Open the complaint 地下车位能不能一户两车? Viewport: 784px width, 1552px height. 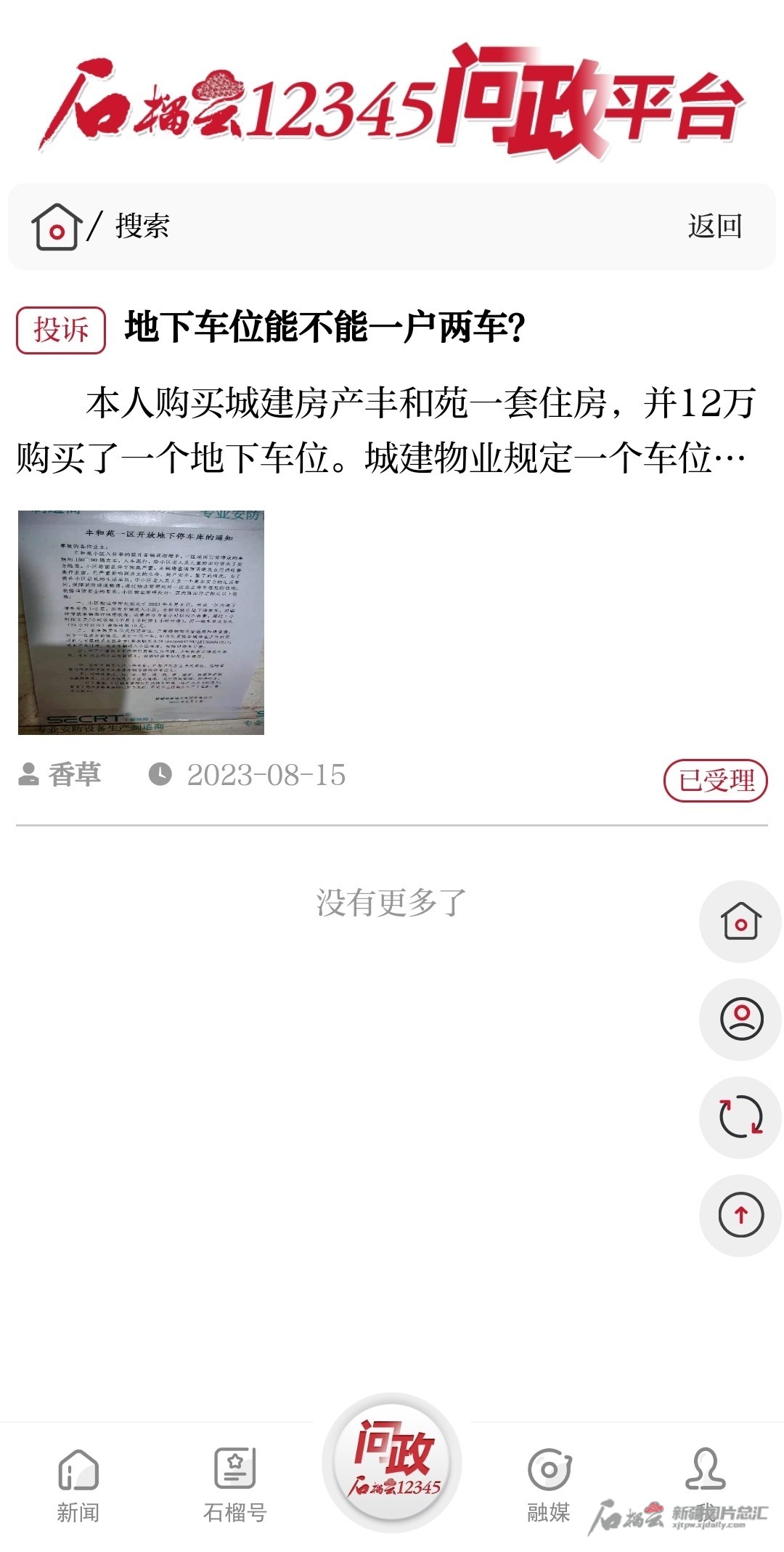[x=324, y=328]
